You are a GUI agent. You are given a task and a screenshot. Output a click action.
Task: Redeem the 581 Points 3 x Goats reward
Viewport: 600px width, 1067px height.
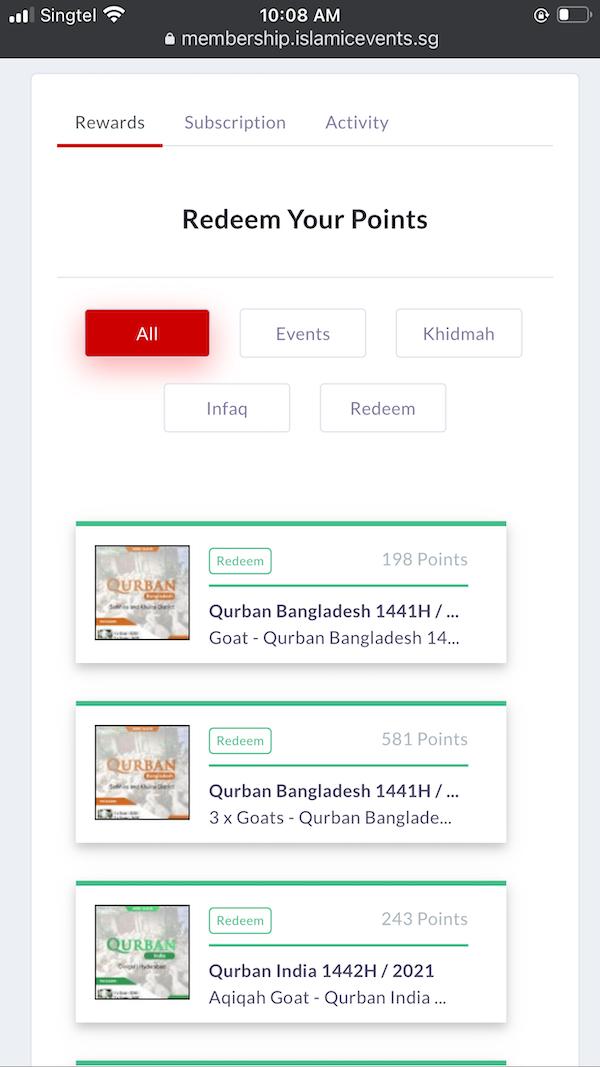[240, 741]
